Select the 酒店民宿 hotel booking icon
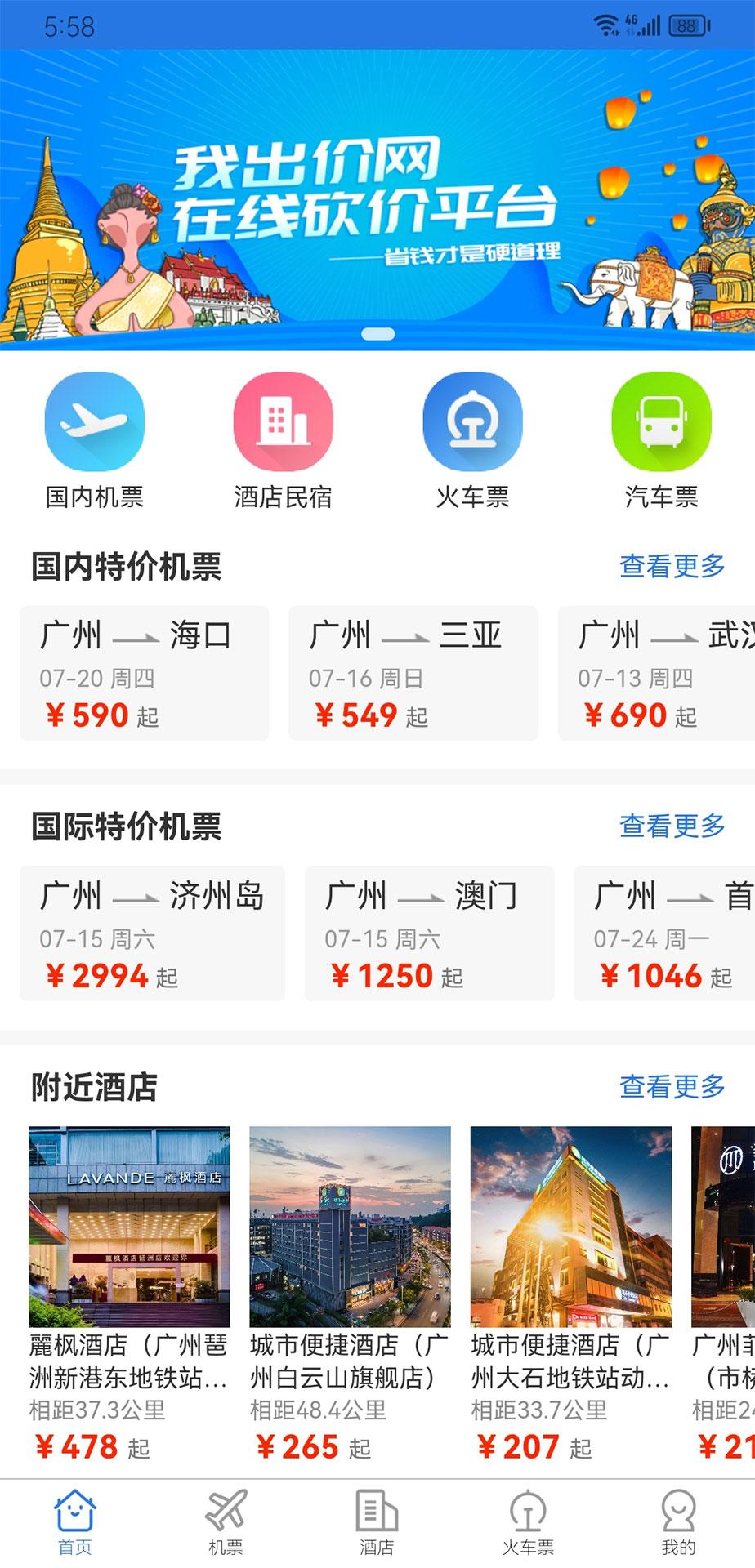This screenshot has width=755, height=1568. 284,421
